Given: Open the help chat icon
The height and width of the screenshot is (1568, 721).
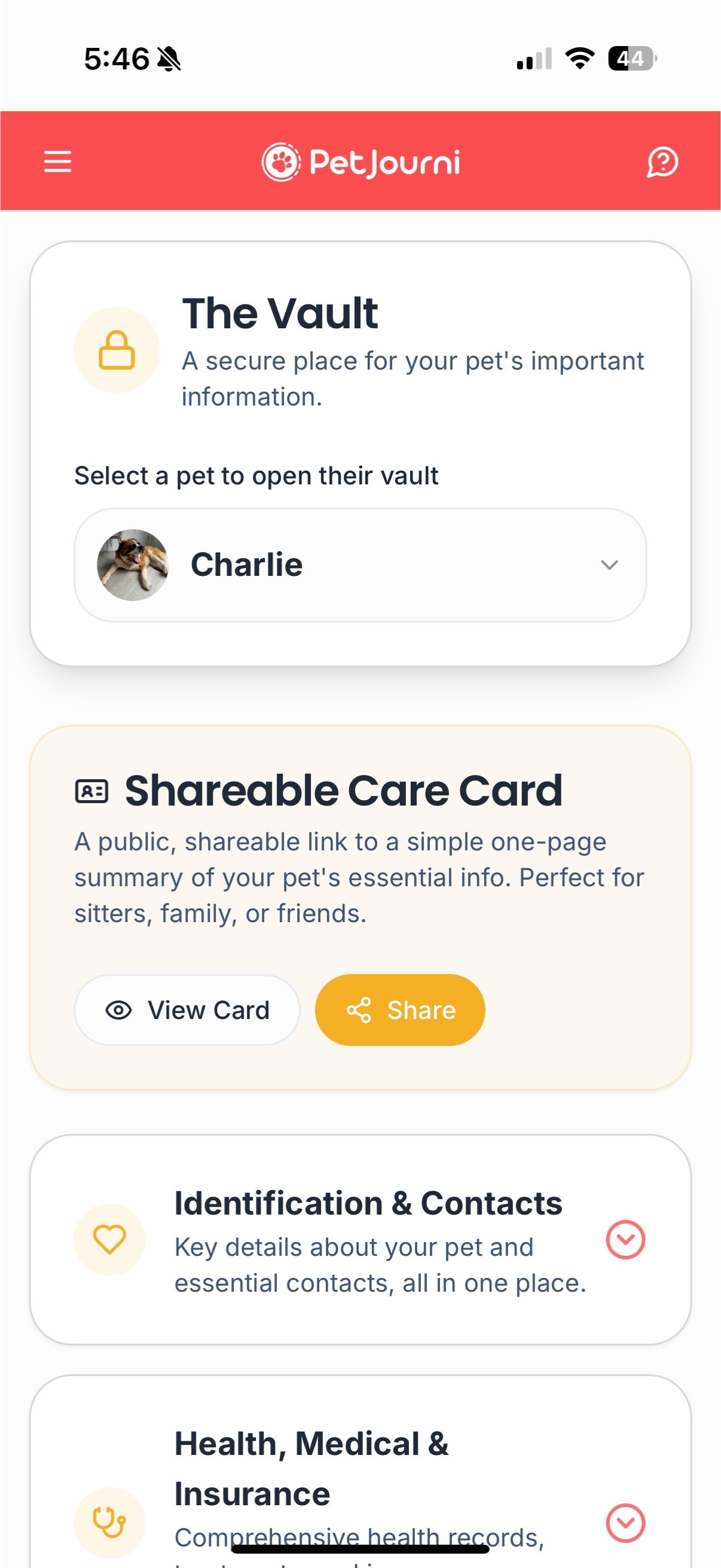Looking at the screenshot, I should [x=662, y=162].
